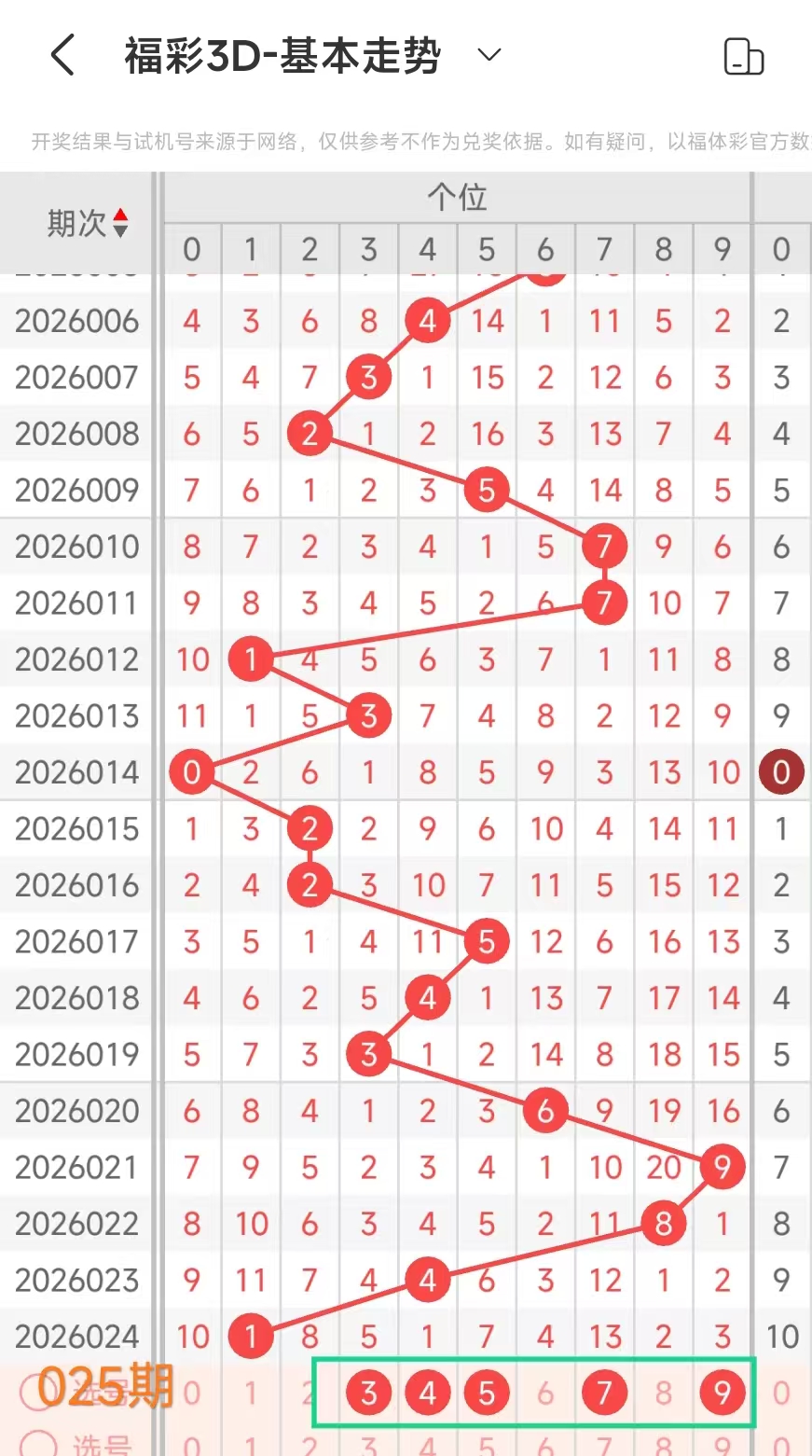
Task: Tap the screen rotation icon in the header
Action: (743, 57)
